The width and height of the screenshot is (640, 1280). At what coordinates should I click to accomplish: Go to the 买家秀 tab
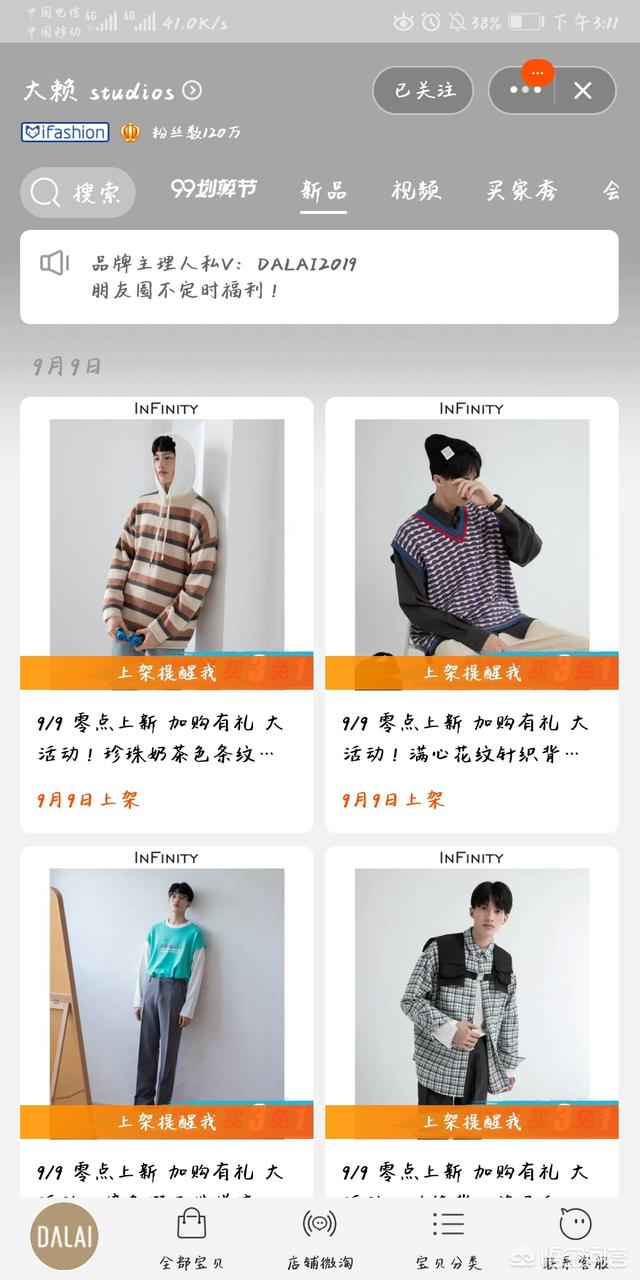click(x=521, y=191)
